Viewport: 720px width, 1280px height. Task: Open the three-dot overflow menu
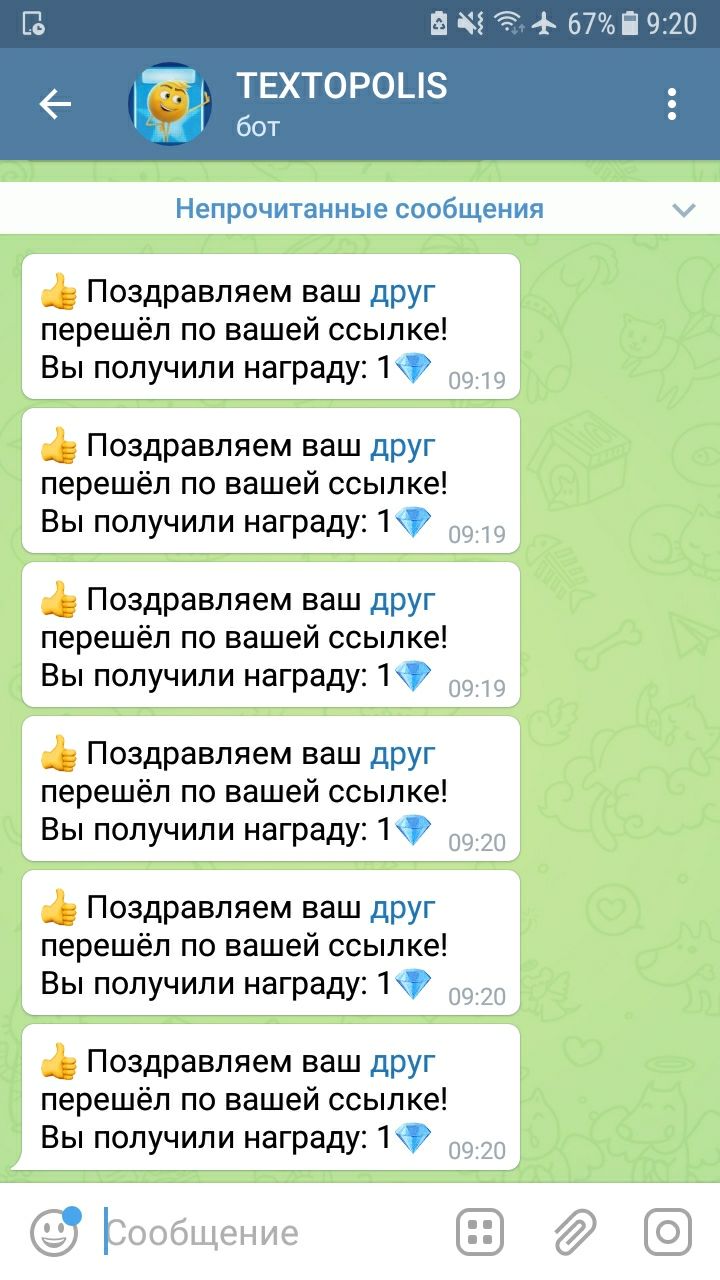[x=672, y=104]
